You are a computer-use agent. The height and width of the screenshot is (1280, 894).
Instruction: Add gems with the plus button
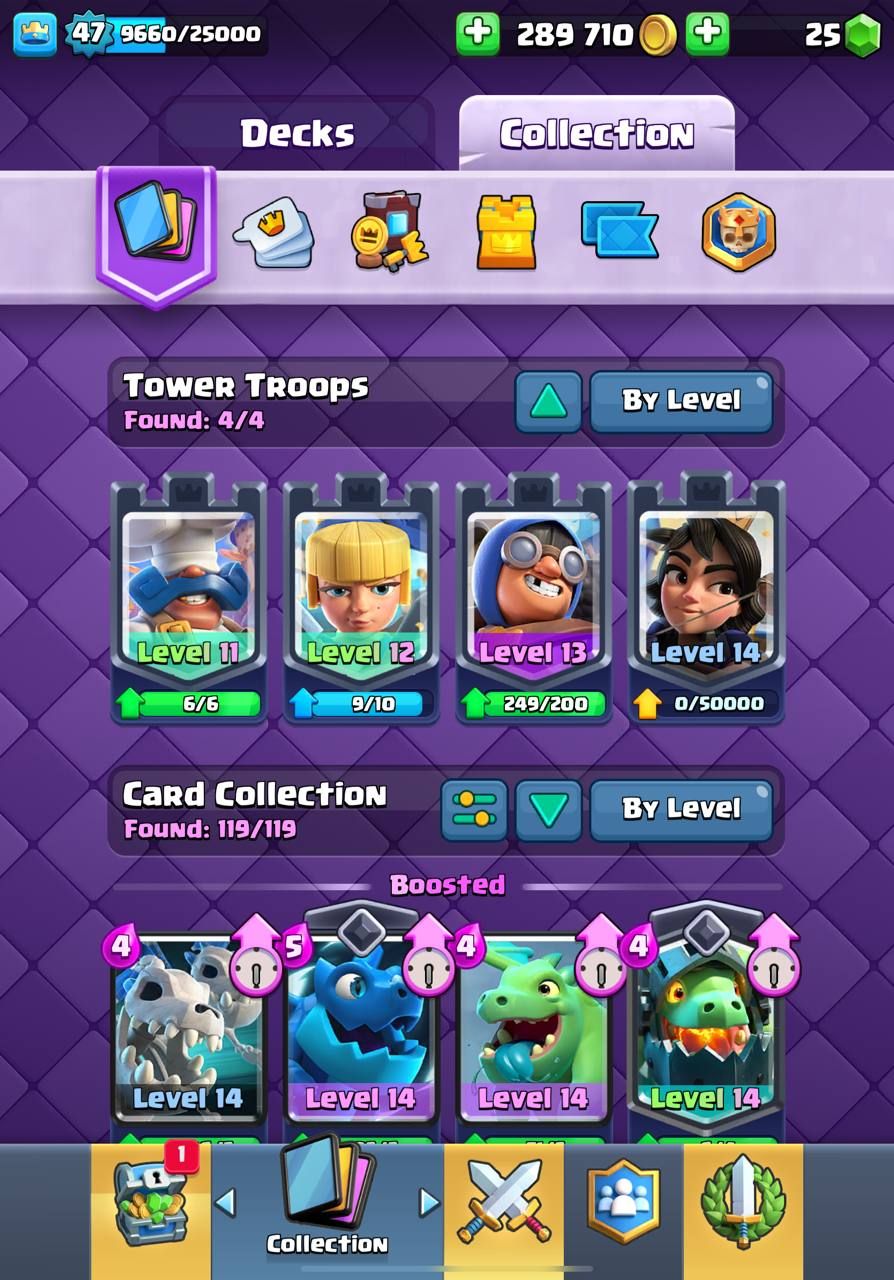coord(707,34)
